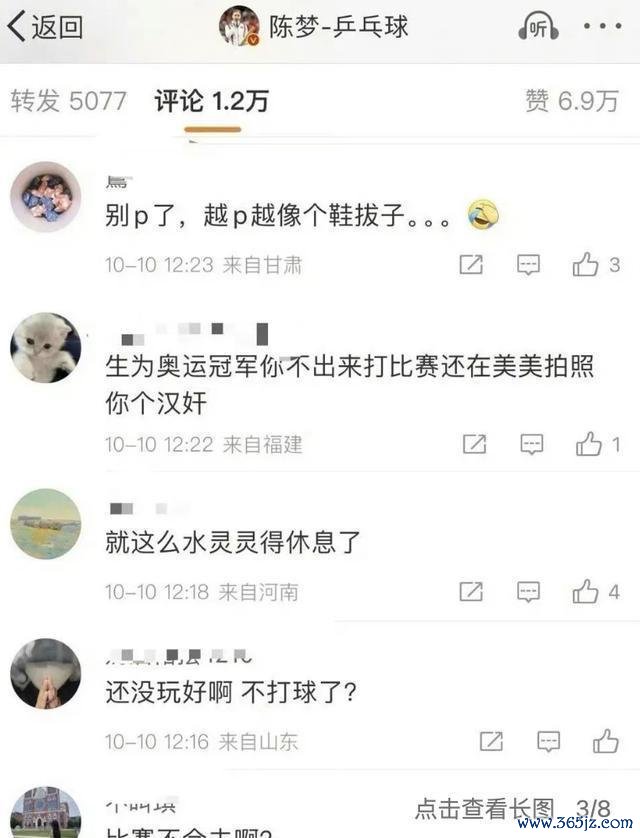Repost the 别p了 comment
Image resolution: width=640 pixels, height=838 pixels.
(471, 265)
